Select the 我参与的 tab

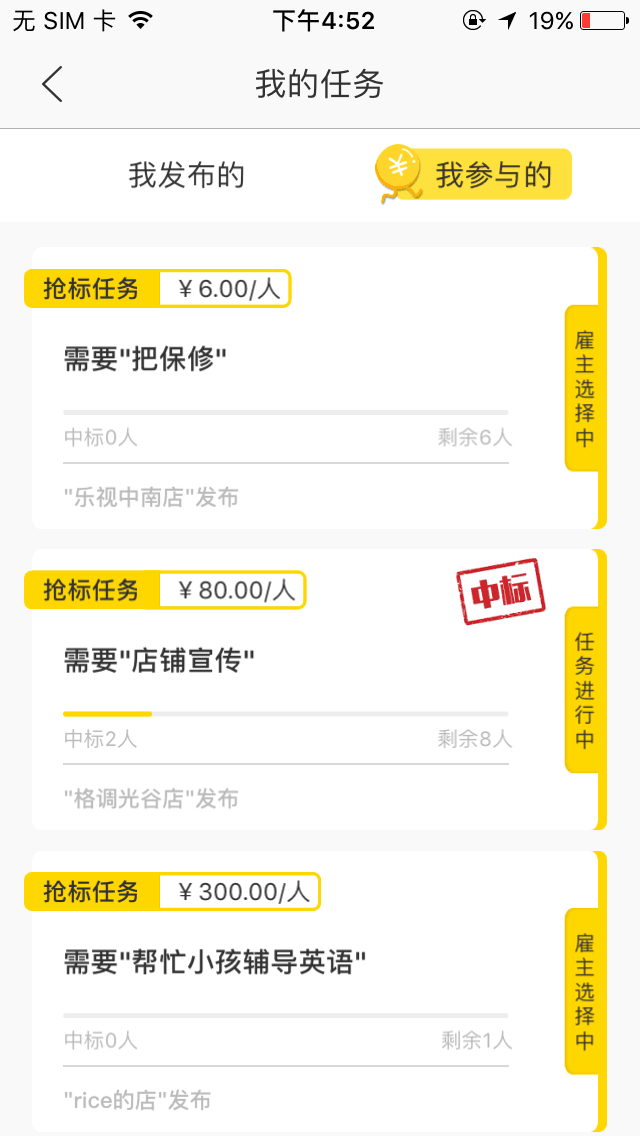pos(474,175)
